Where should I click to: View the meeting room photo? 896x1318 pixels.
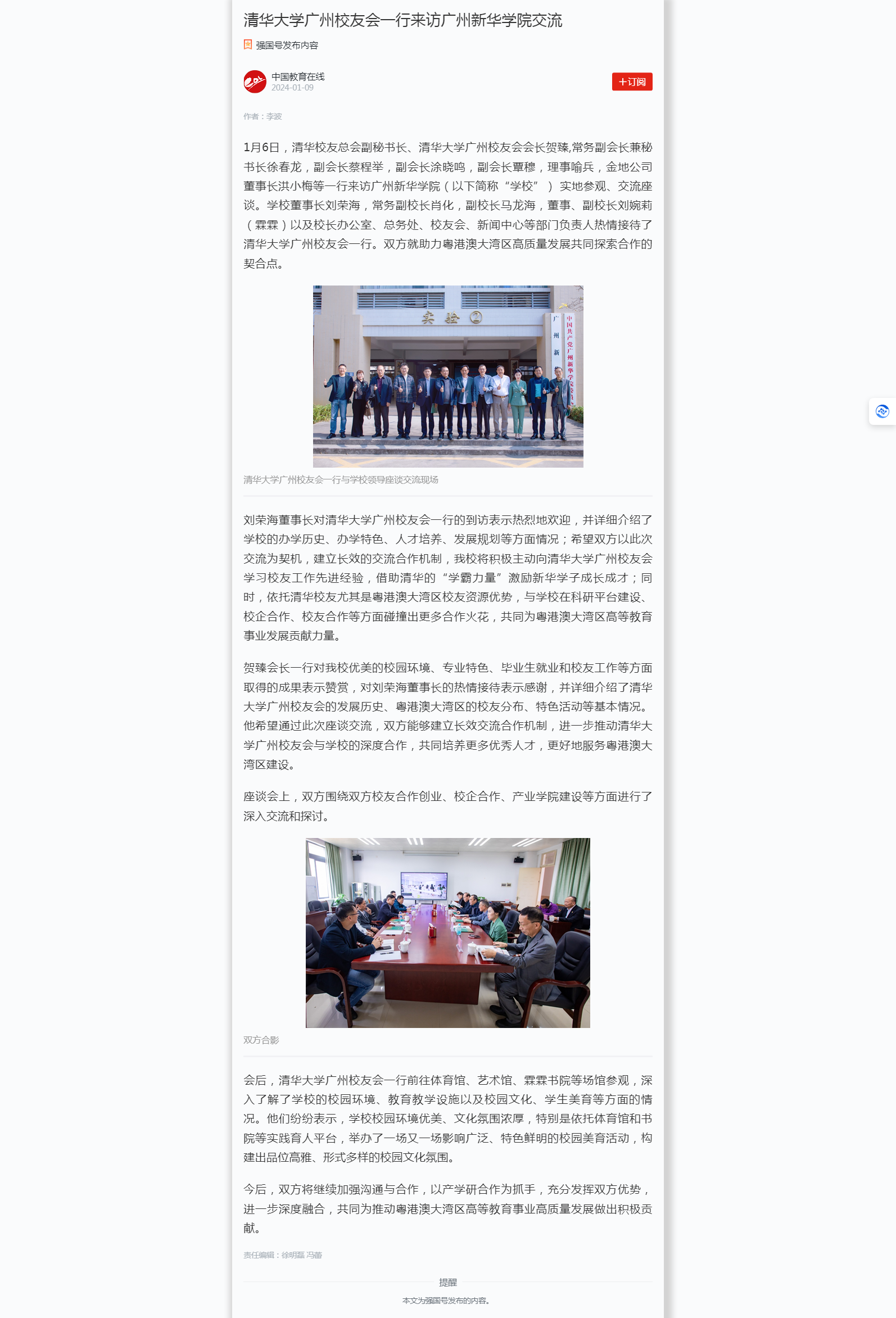[447, 932]
